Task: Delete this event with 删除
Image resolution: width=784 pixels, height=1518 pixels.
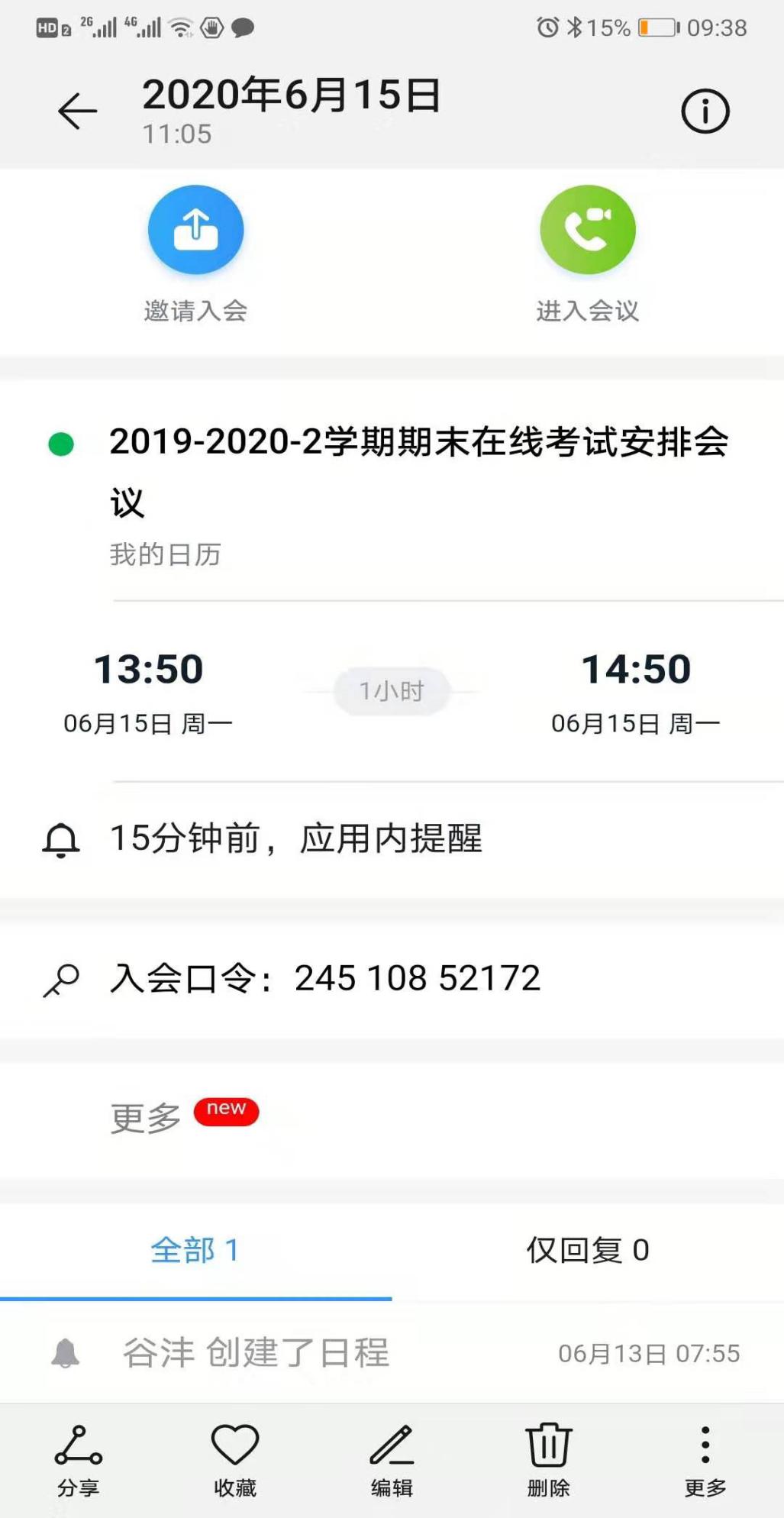Action: (x=548, y=1459)
